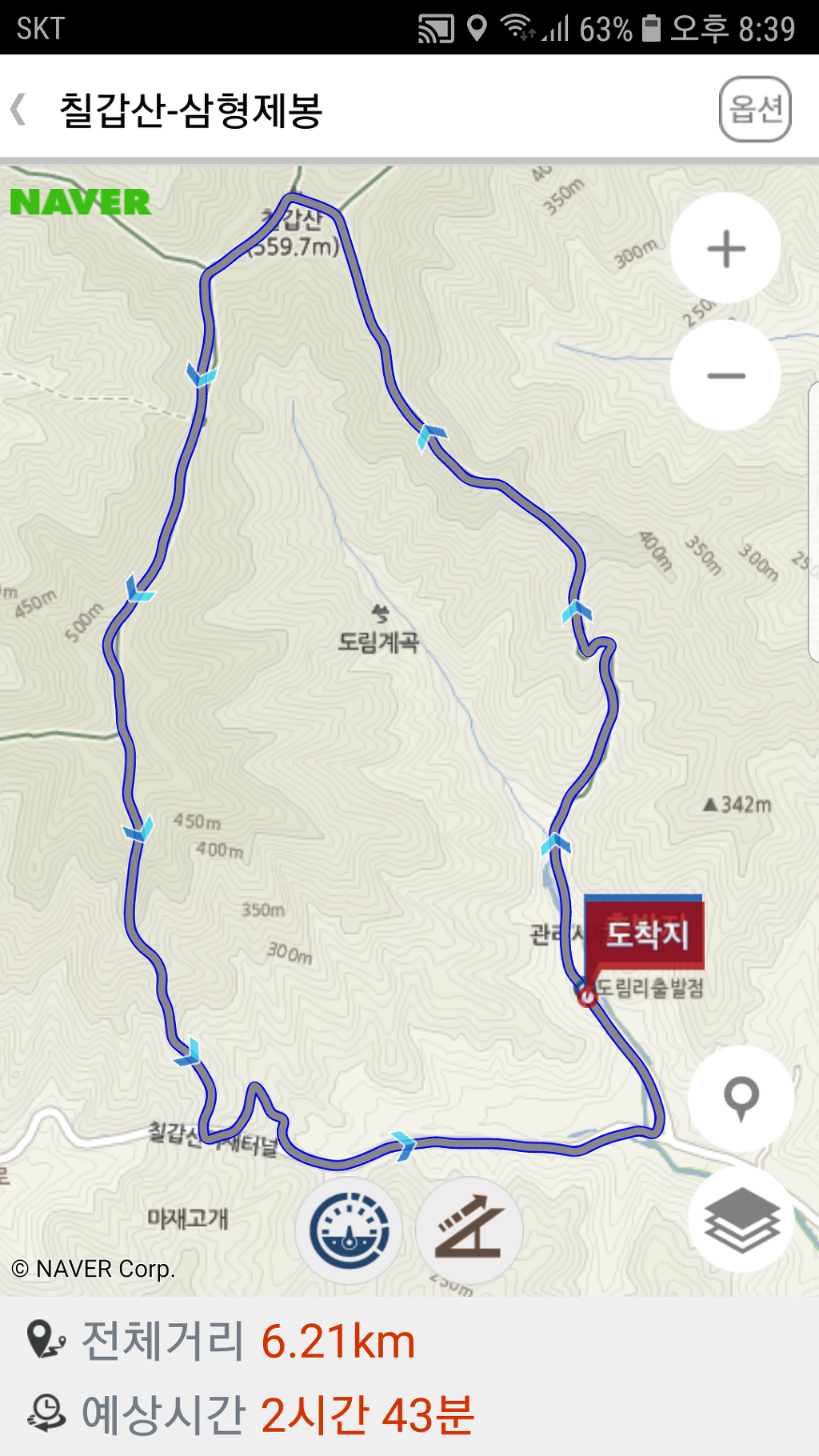Image resolution: width=819 pixels, height=1456 pixels.
Task: Go back using the header arrow
Action: [19, 110]
